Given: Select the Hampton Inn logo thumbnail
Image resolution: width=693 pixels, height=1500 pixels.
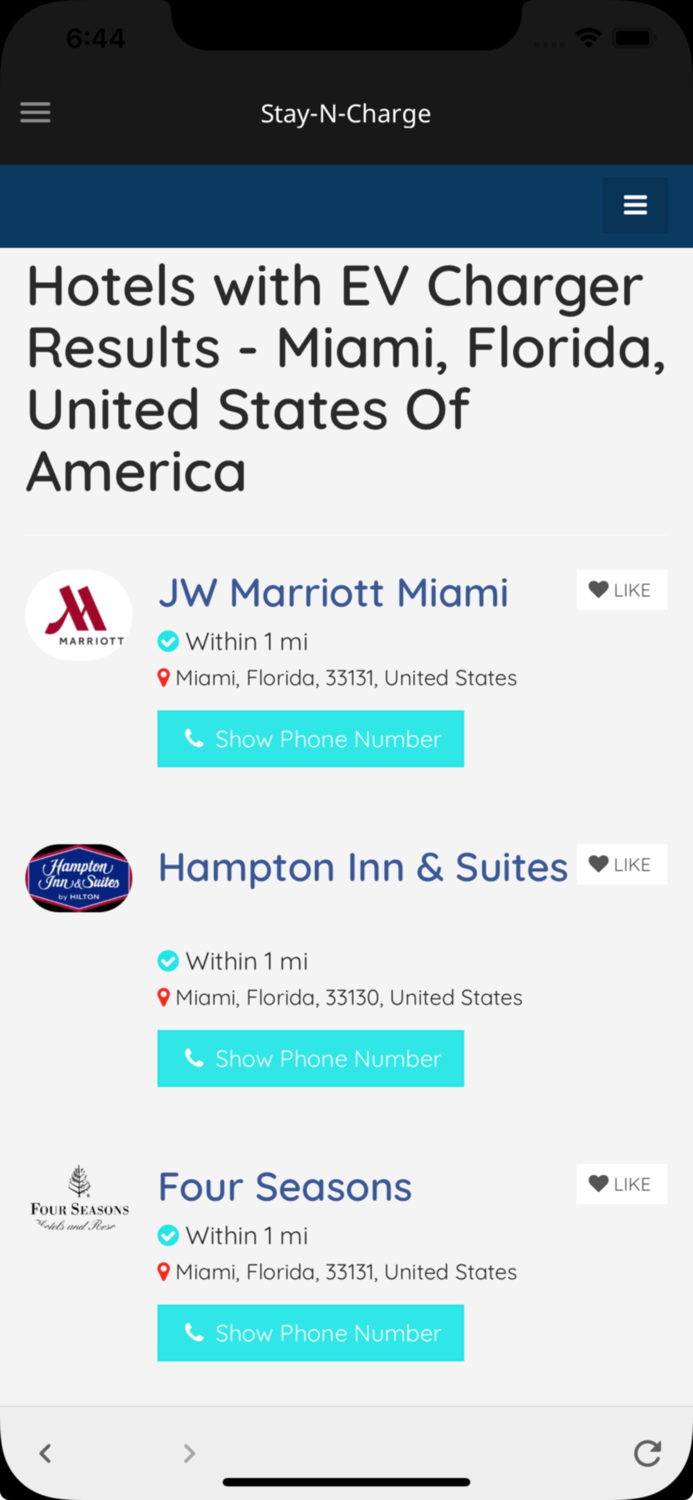Looking at the screenshot, I should [79, 878].
